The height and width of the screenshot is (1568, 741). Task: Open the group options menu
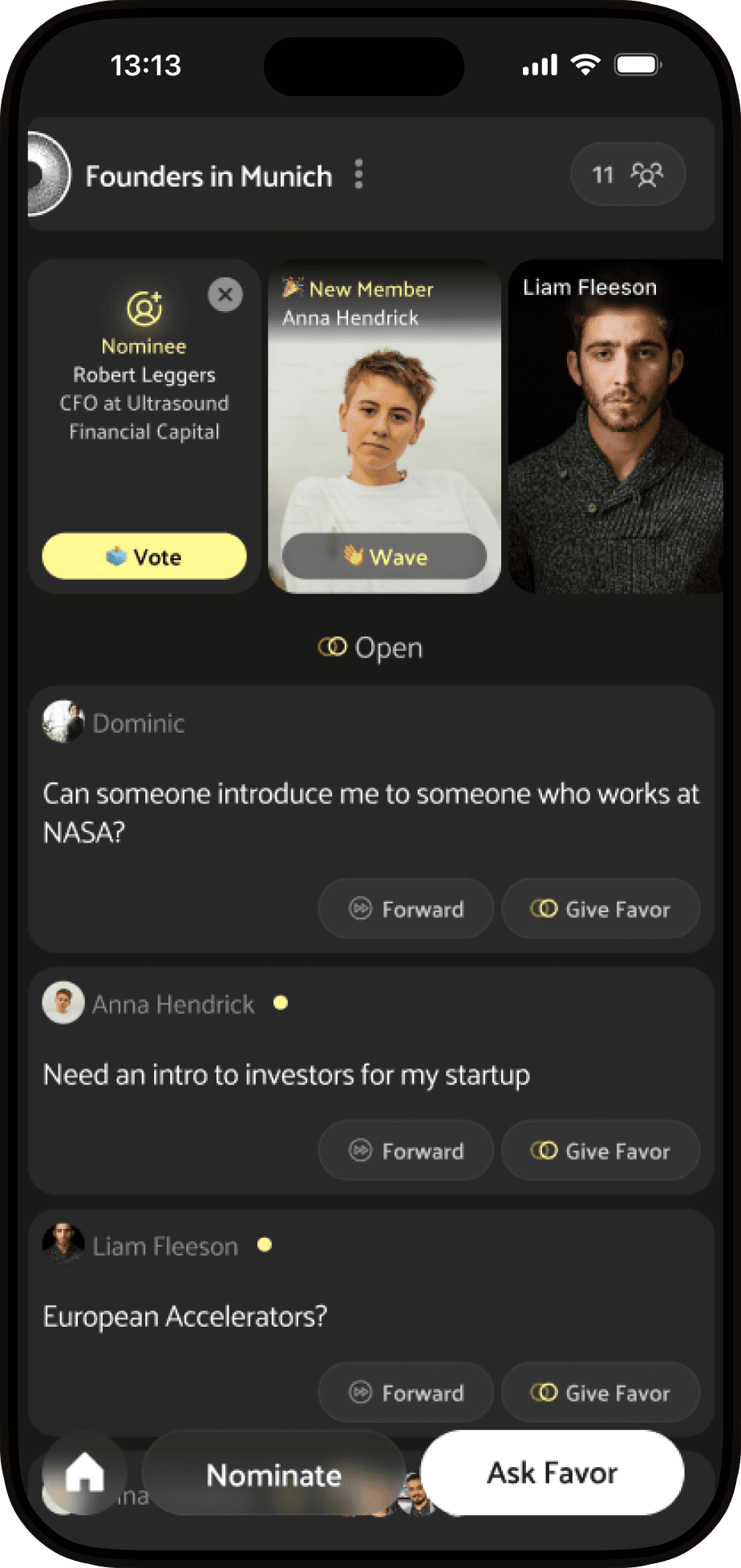click(358, 175)
